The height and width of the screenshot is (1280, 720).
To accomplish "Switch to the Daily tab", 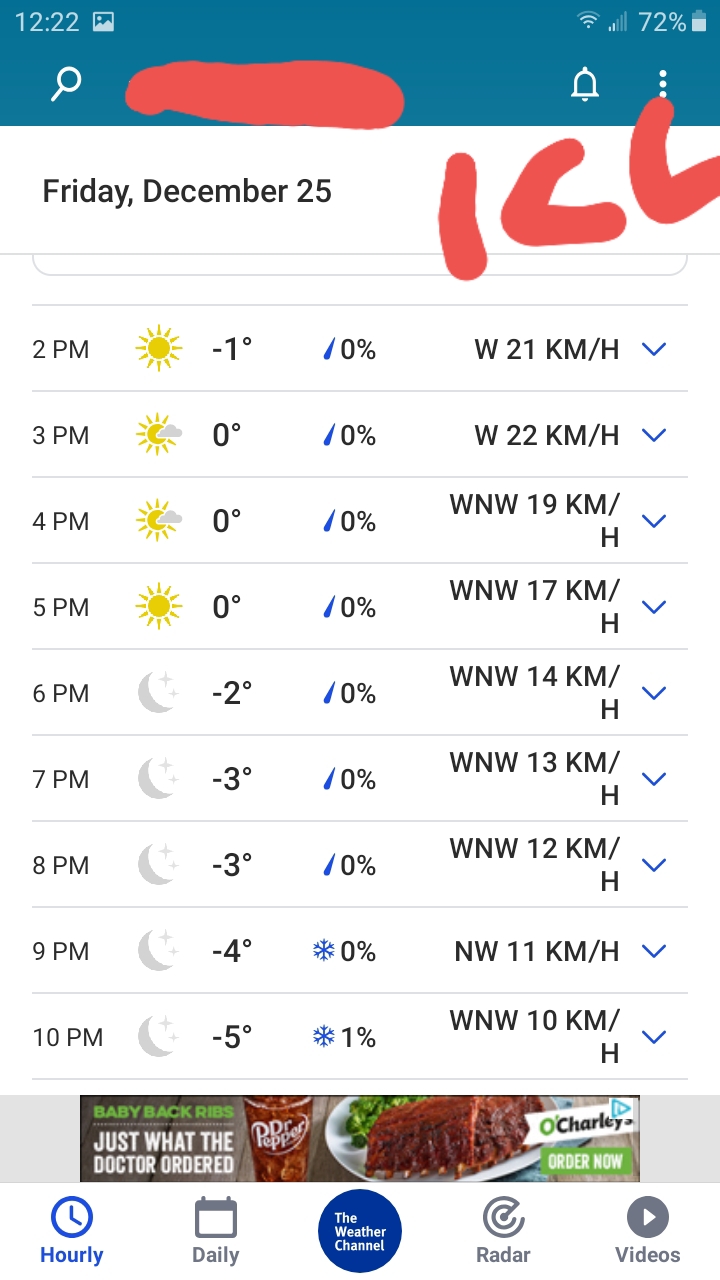I will 216,1232.
